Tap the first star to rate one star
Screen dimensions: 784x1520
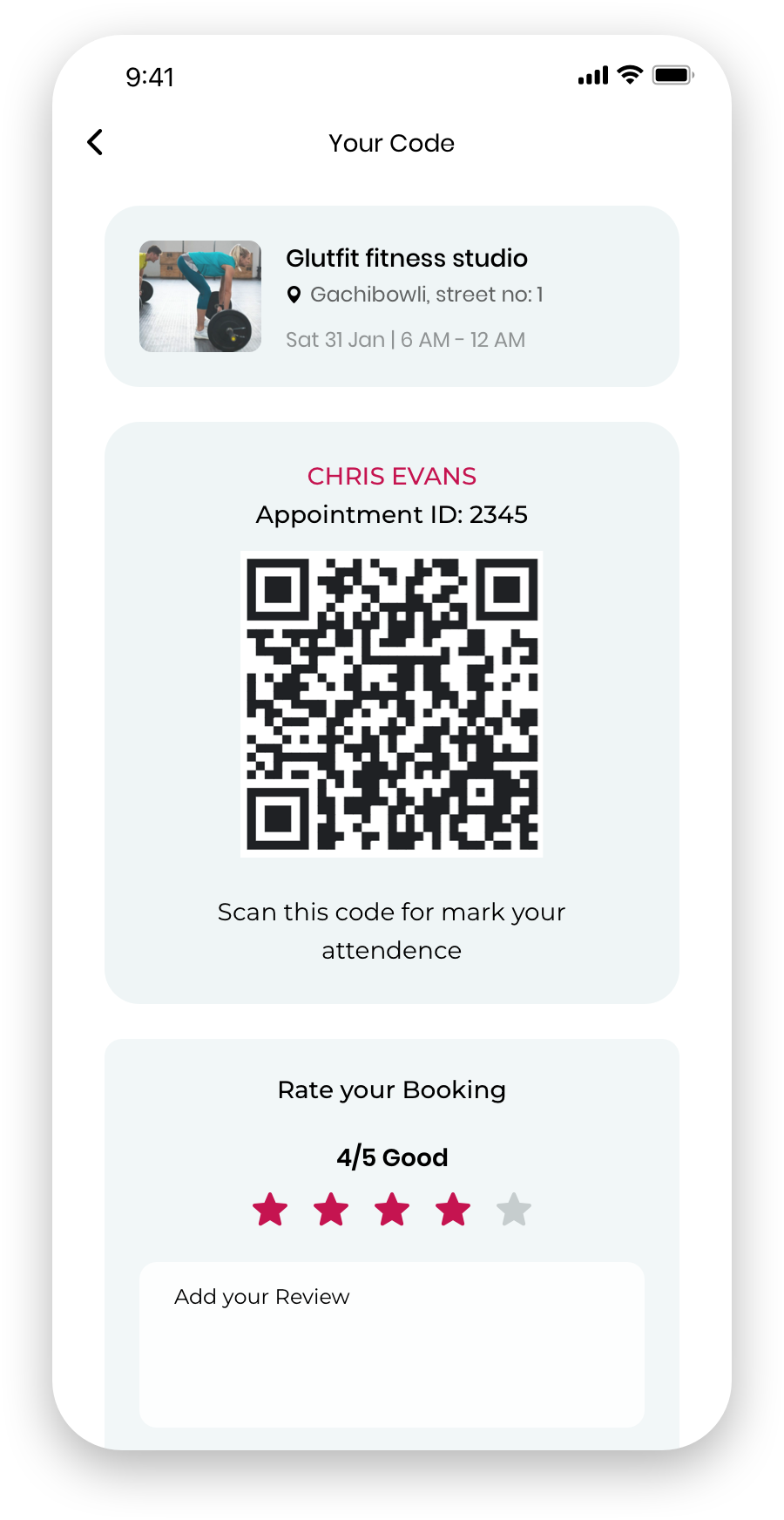(270, 1209)
